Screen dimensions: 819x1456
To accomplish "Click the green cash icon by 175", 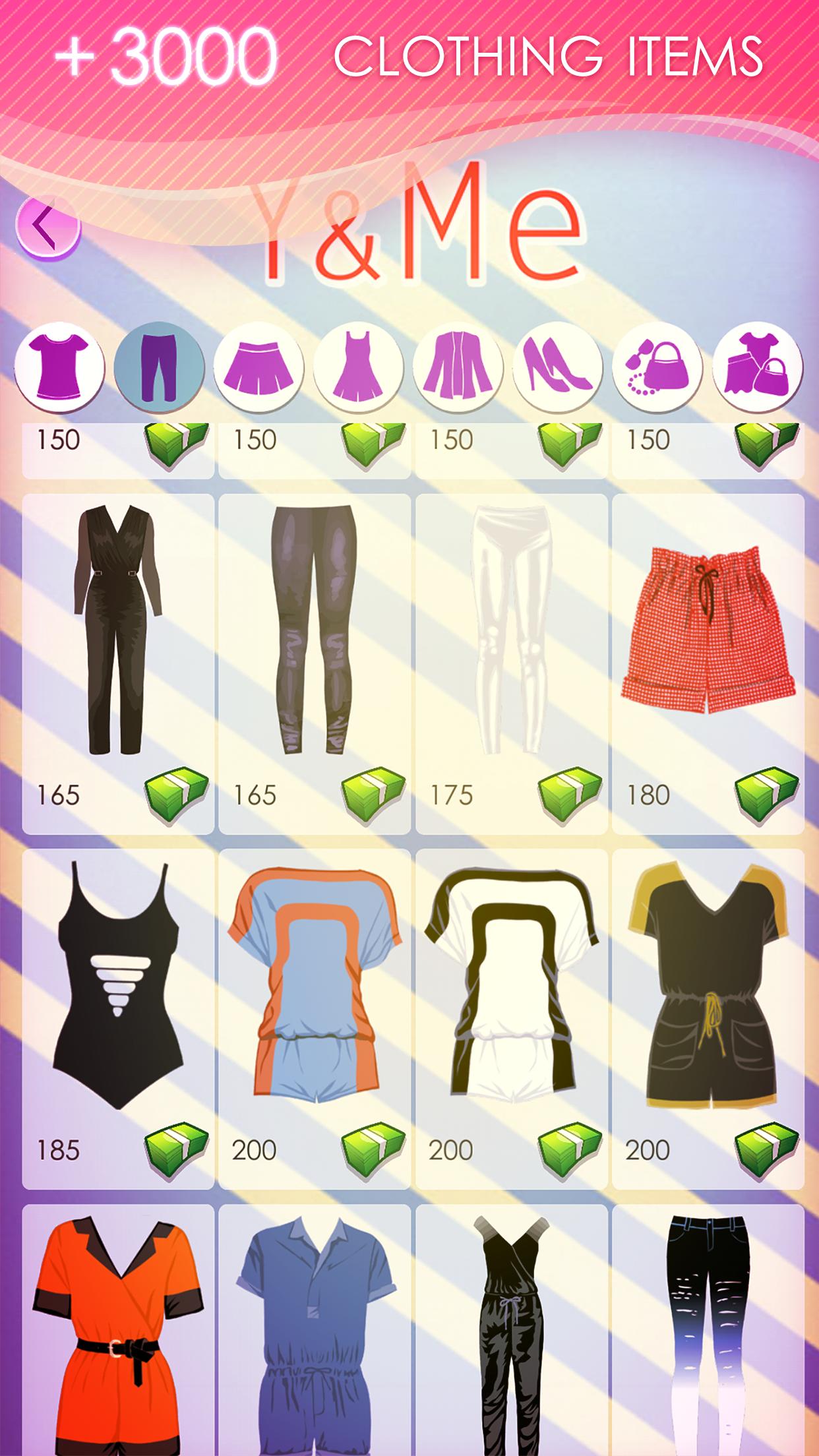I will point(566,798).
